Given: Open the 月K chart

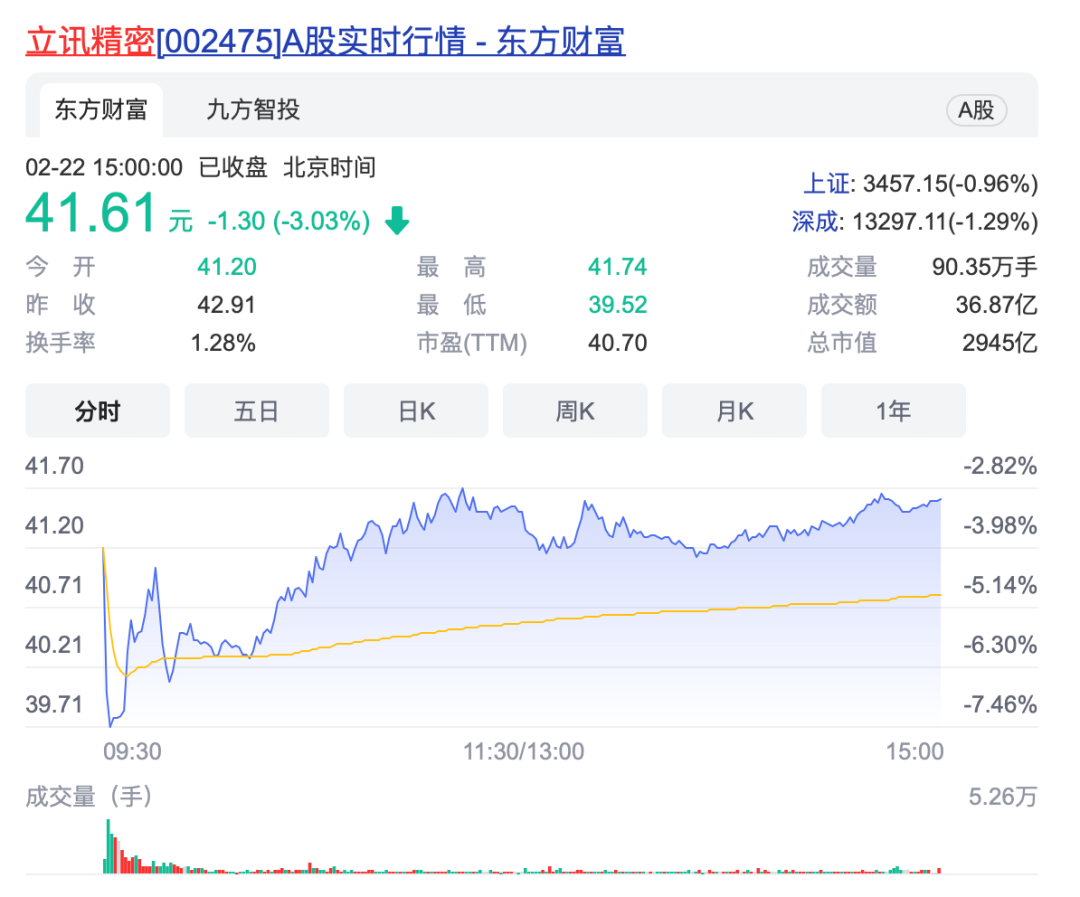Looking at the screenshot, I should (x=734, y=411).
